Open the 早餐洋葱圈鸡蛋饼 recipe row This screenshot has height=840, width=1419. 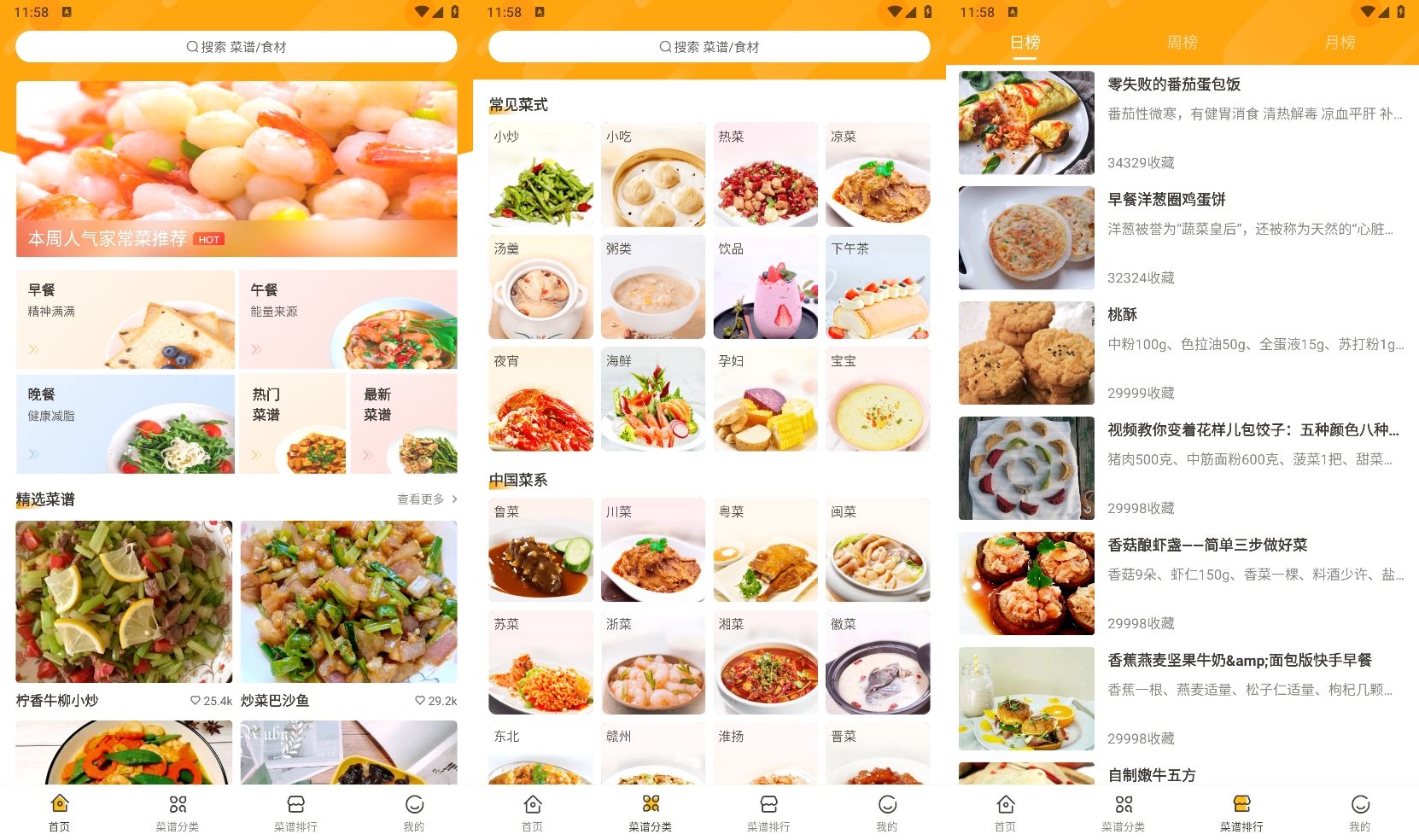click(1182, 238)
